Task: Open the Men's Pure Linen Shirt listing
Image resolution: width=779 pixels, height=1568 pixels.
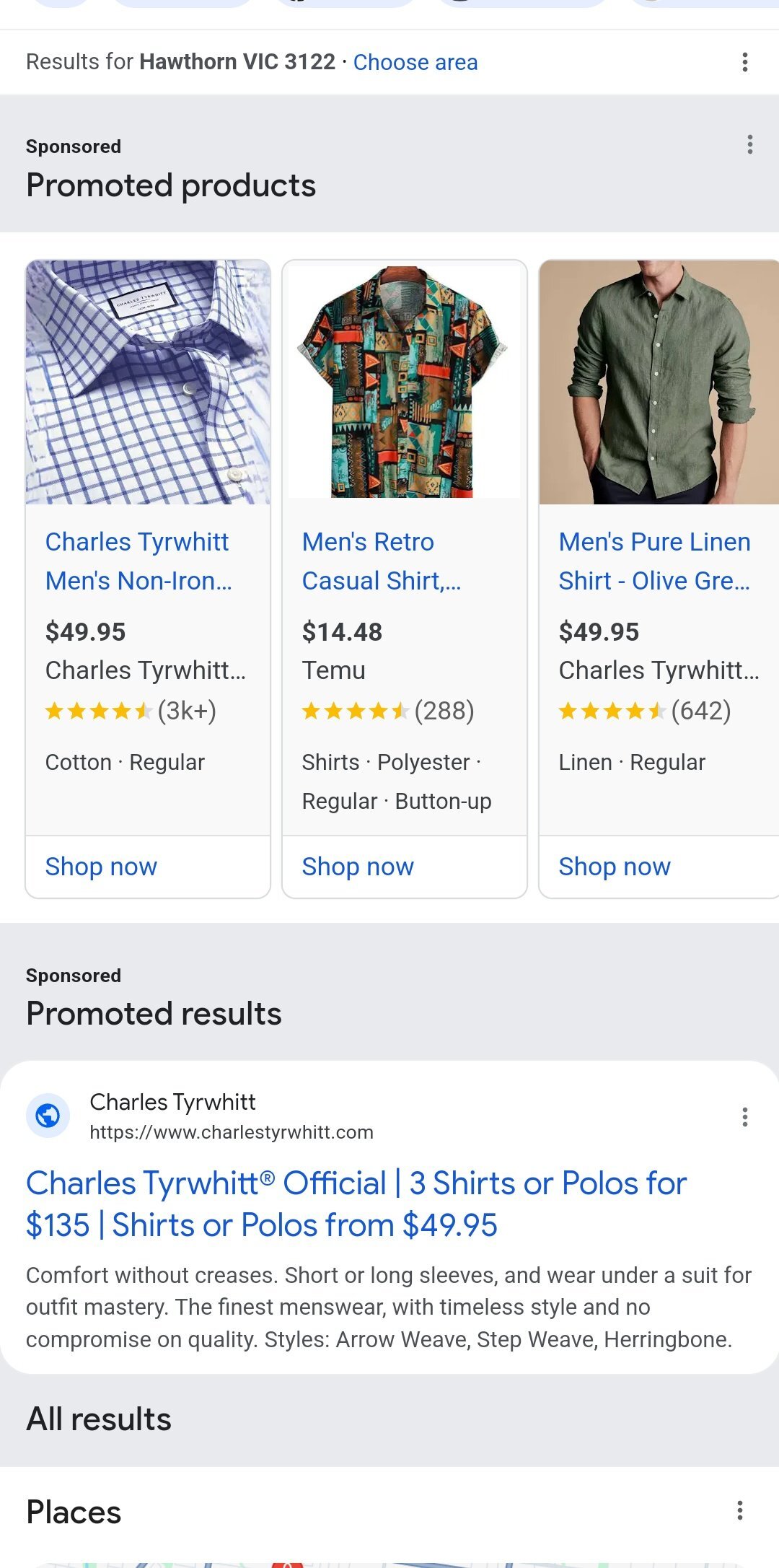Action: (653, 561)
